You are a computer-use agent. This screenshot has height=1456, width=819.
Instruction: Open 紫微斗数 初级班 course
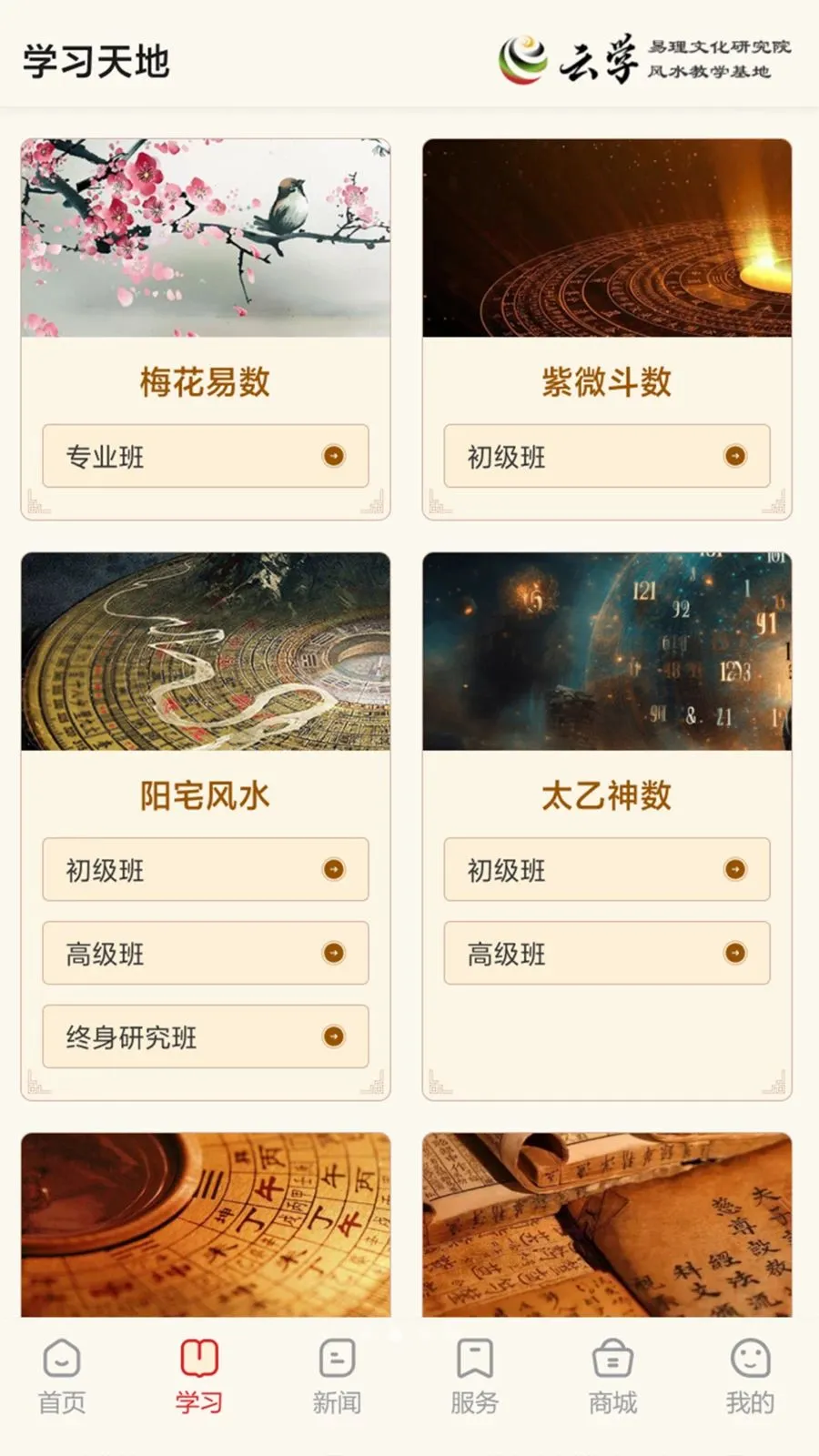pos(607,456)
